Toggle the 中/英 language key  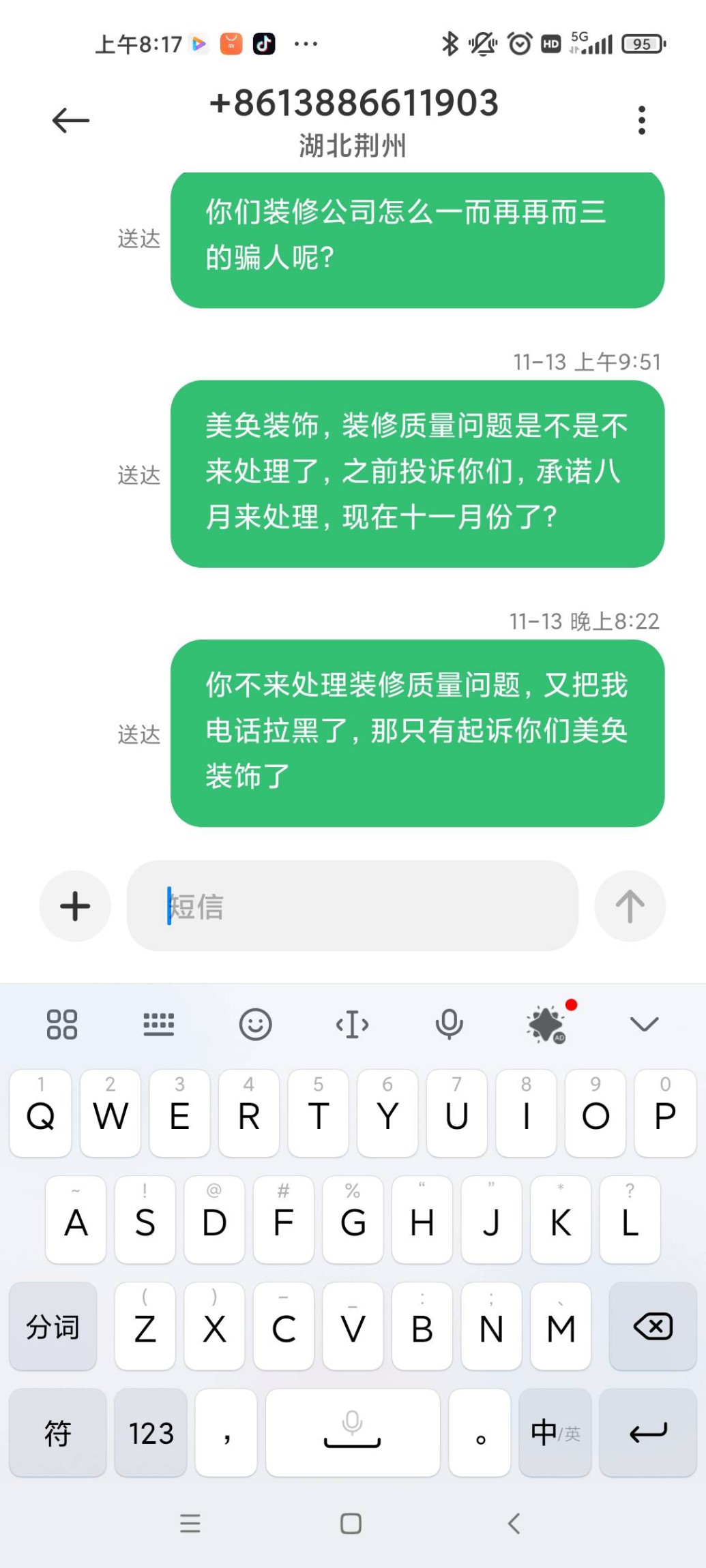(555, 1433)
